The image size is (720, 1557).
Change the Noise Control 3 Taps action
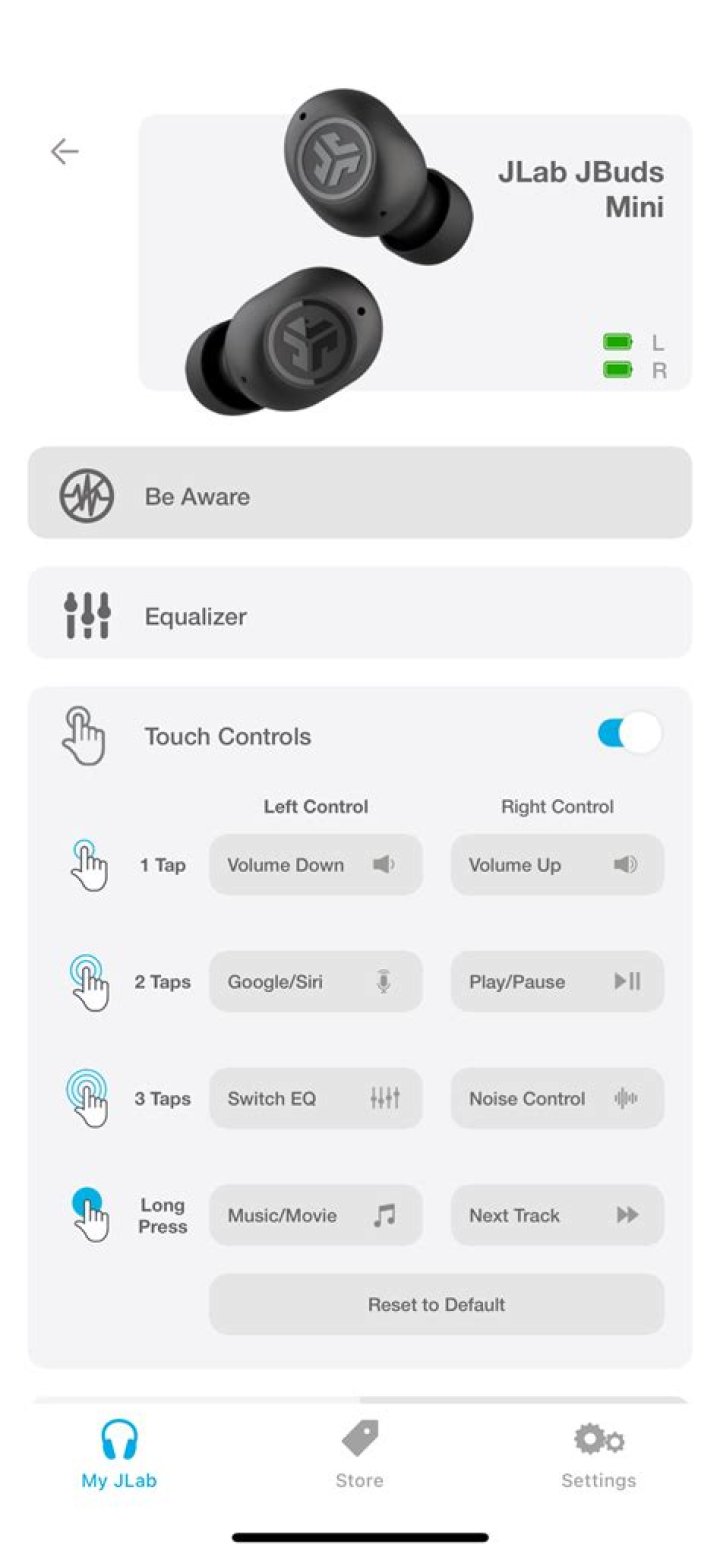tap(557, 1098)
